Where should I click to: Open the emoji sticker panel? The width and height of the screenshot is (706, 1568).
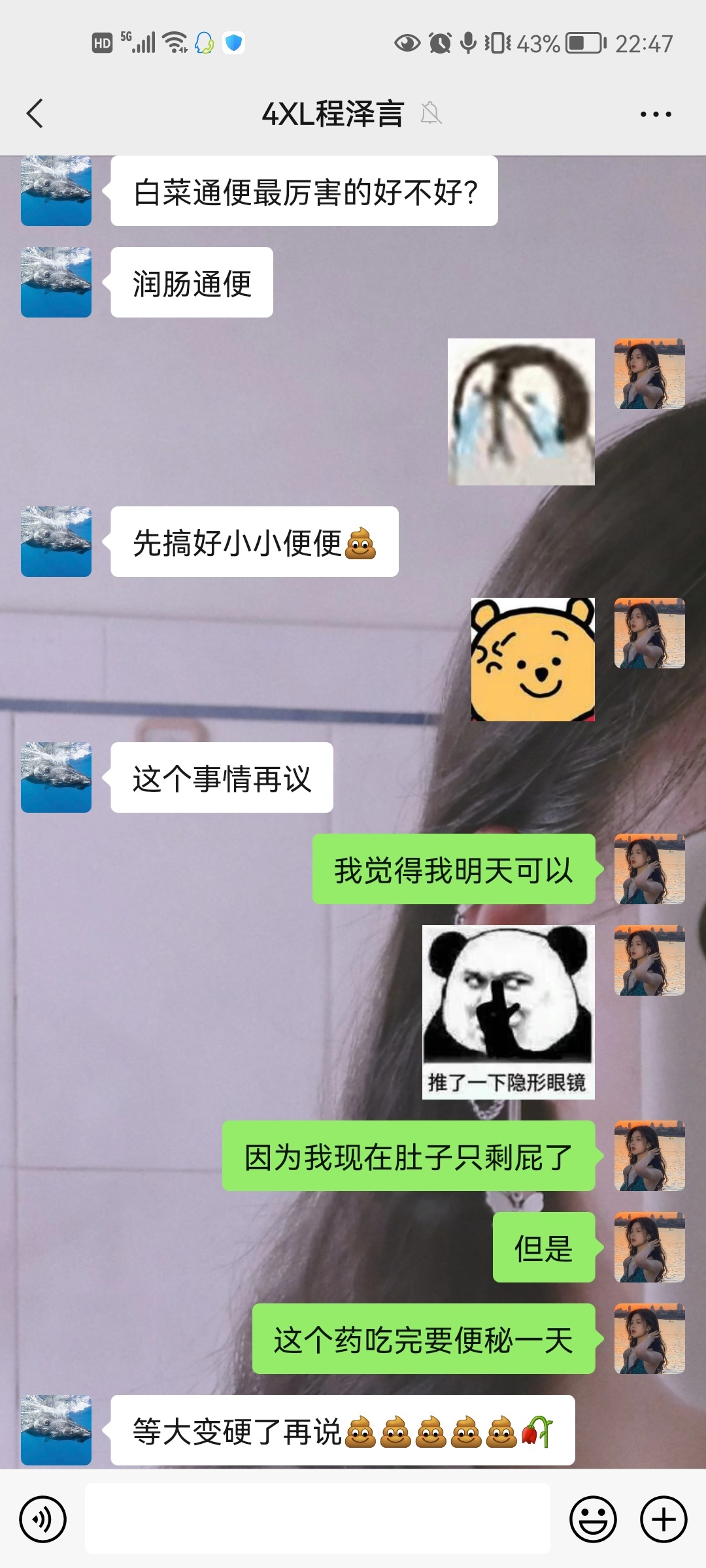[593, 1519]
